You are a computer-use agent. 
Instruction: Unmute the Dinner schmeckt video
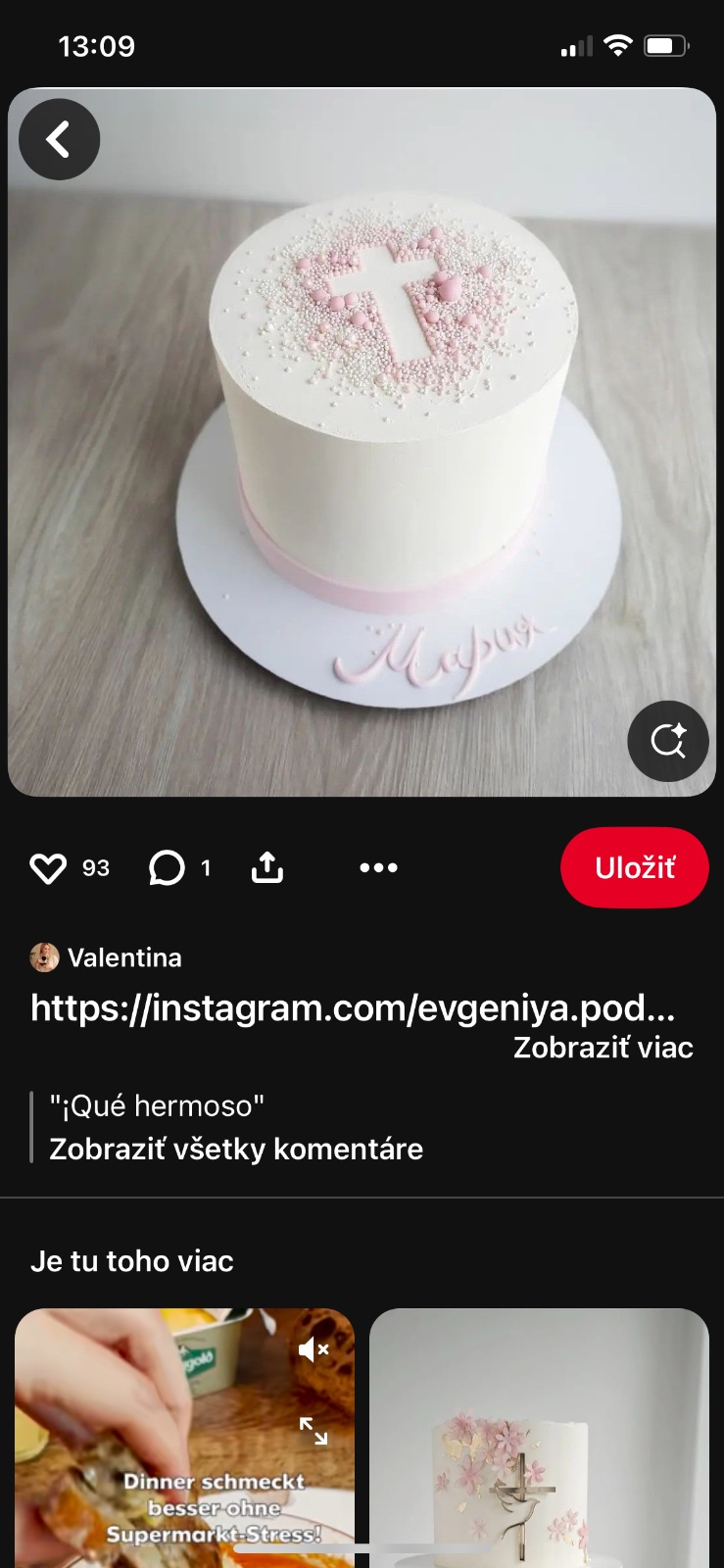pos(314,1349)
